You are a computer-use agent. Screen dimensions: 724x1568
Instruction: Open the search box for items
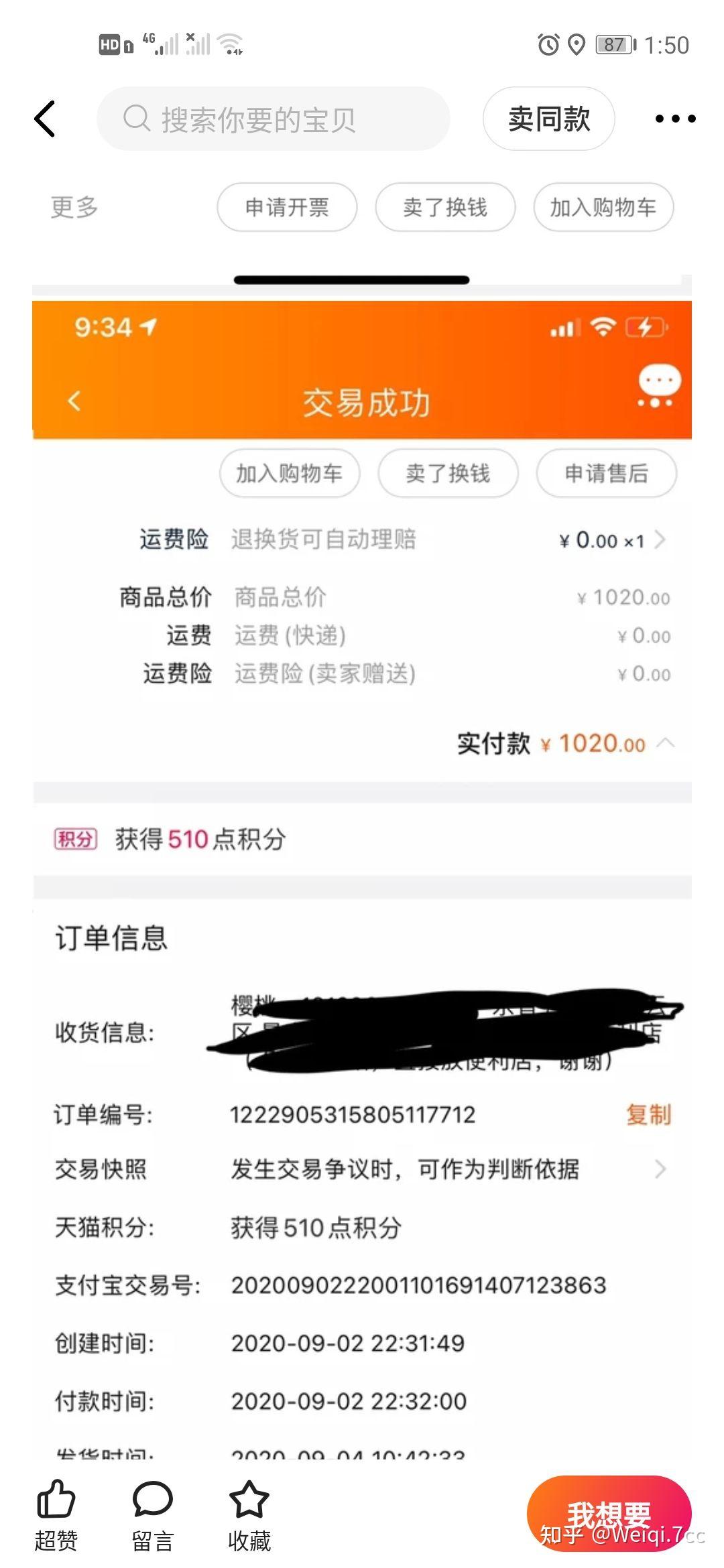(x=273, y=119)
